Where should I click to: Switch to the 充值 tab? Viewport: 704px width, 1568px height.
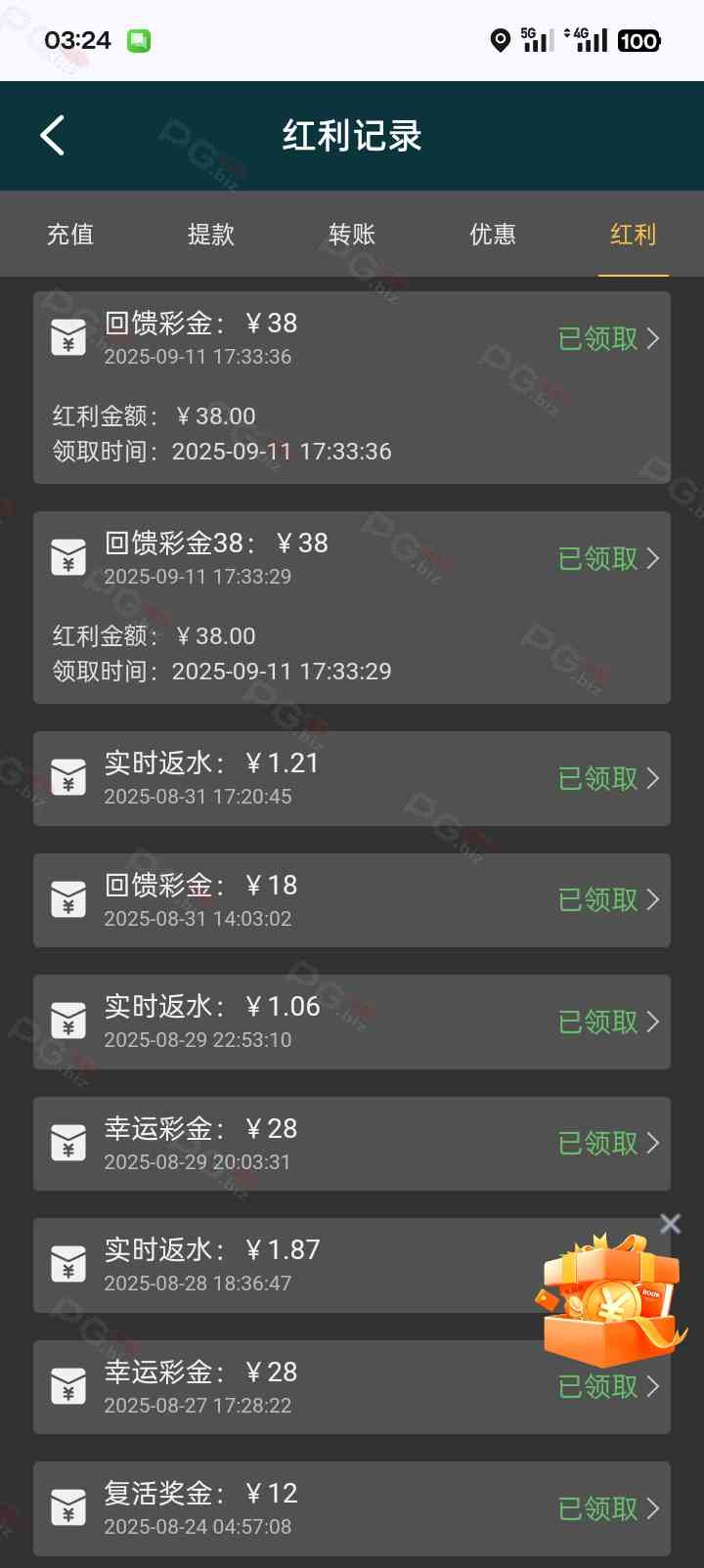click(70, 235)
